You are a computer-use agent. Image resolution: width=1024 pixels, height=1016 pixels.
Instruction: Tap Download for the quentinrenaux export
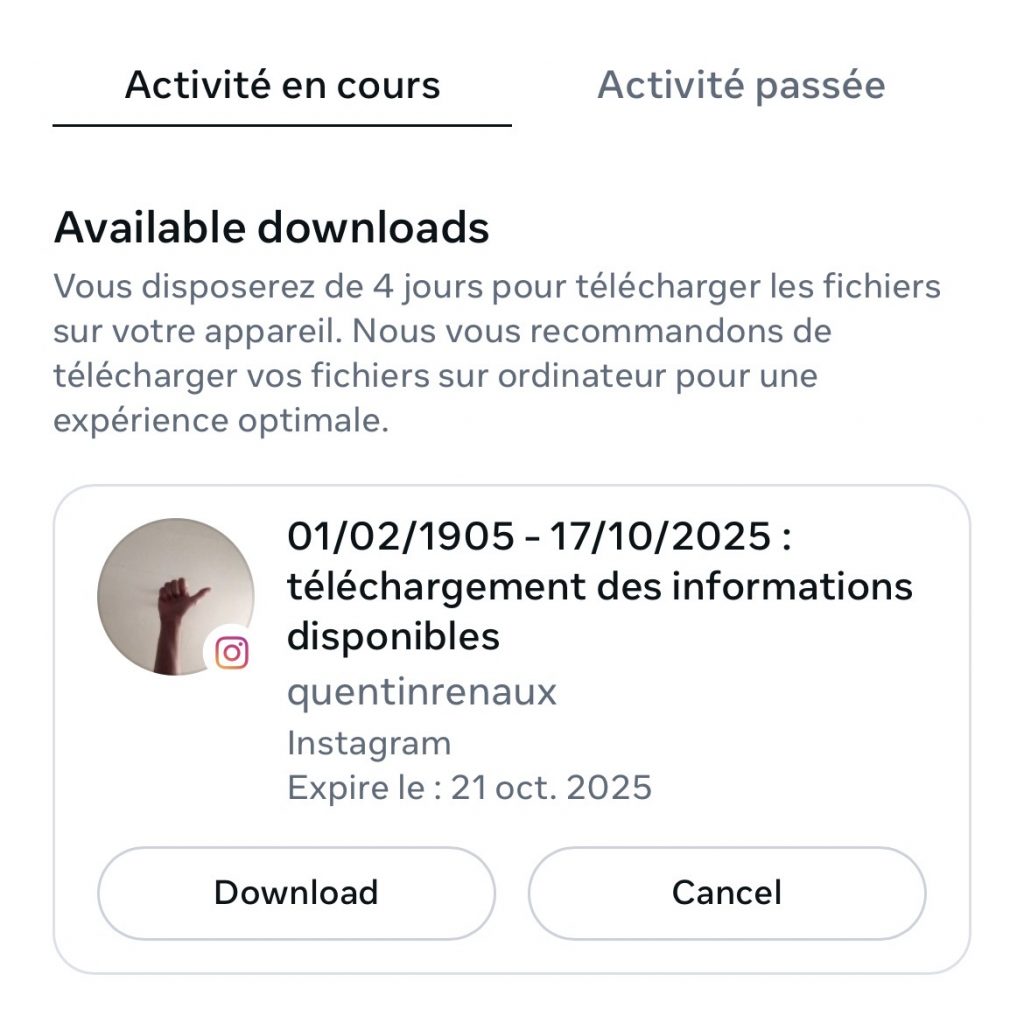click(x=296, y=892)
